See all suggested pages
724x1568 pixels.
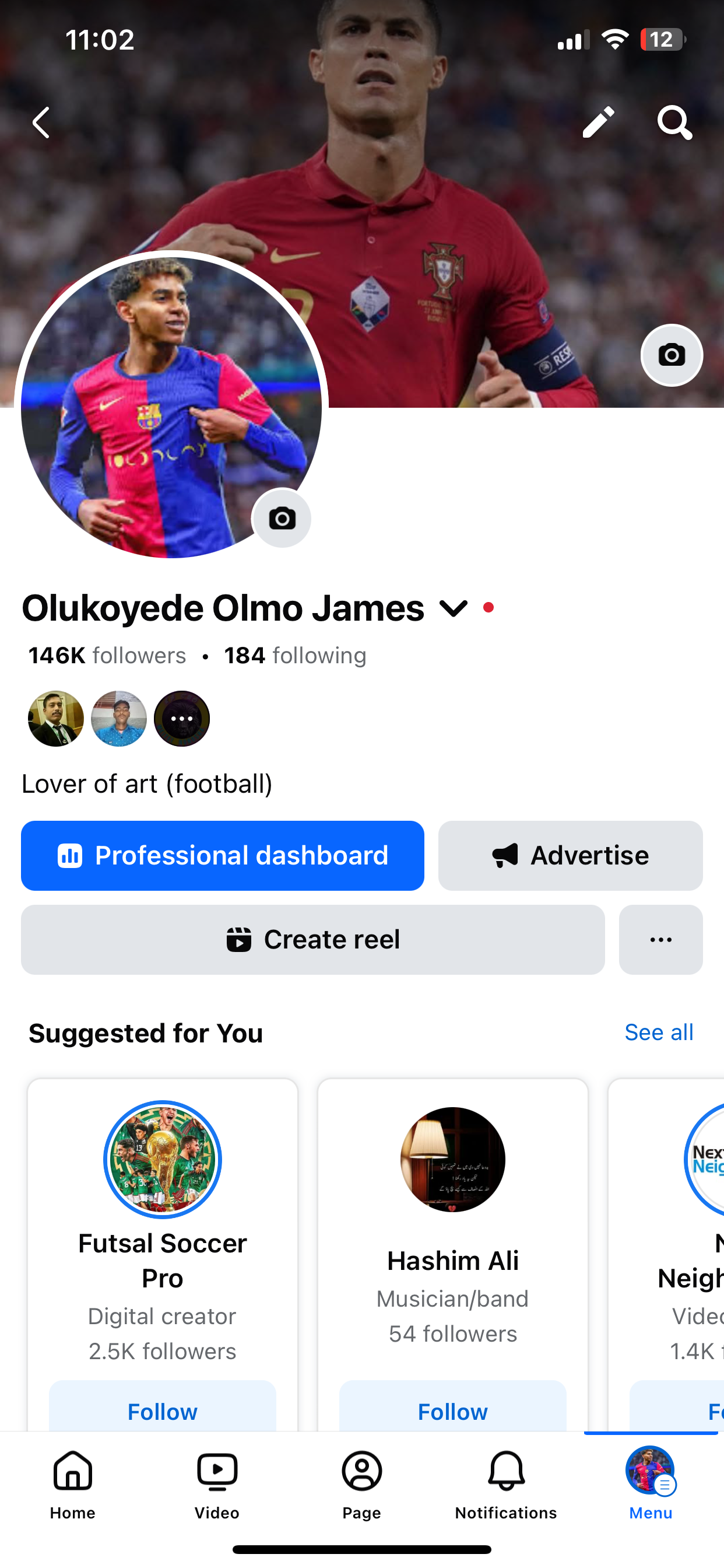point(659,1032)
